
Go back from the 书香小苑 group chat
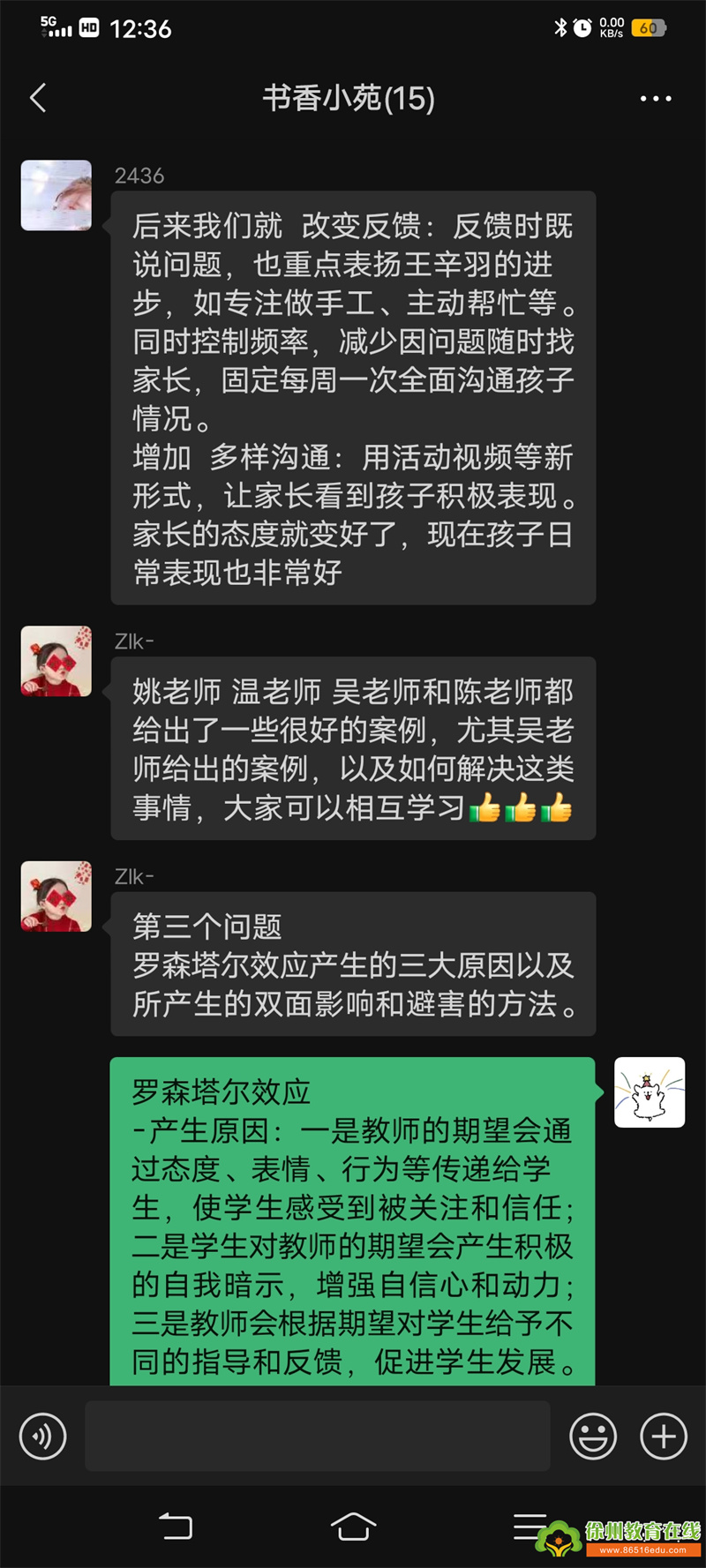38,98
